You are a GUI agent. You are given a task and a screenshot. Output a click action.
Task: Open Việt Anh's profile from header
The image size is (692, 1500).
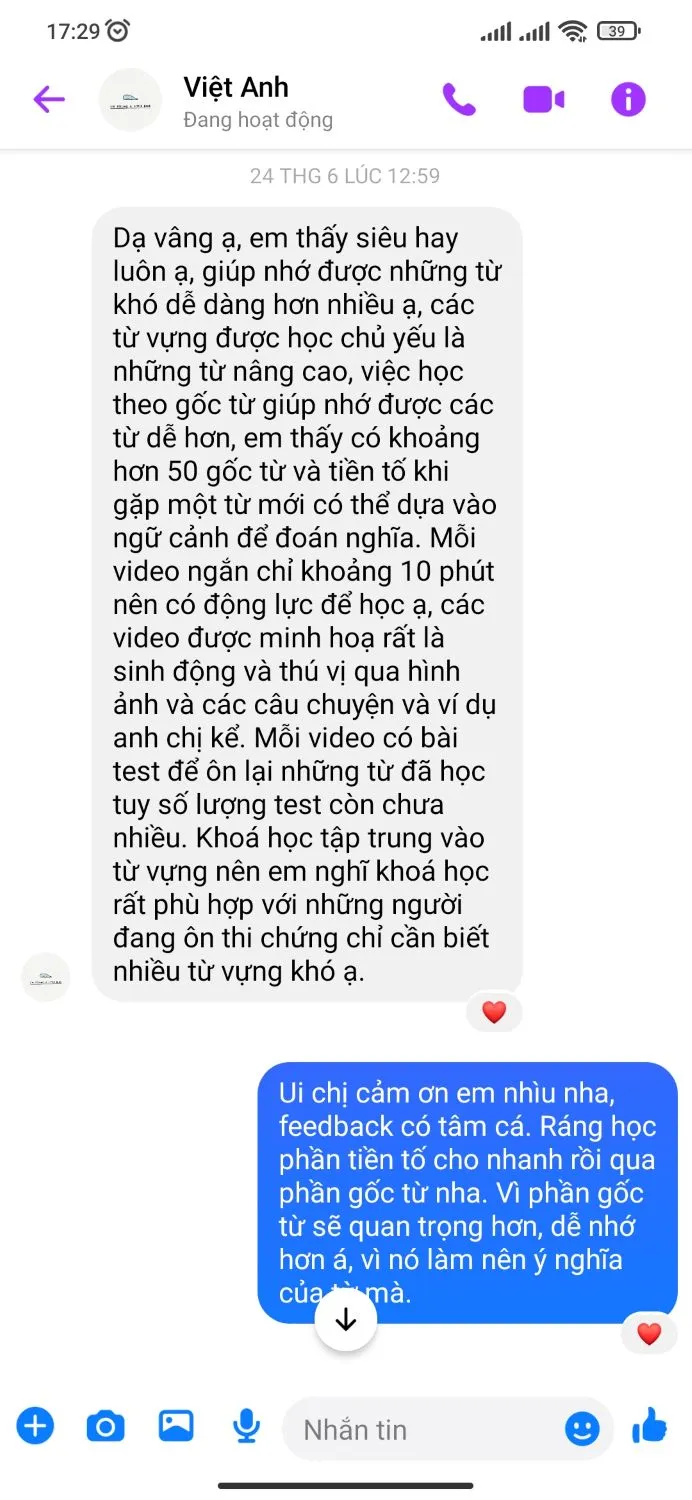pyautogui.click(x=236, y=100)
